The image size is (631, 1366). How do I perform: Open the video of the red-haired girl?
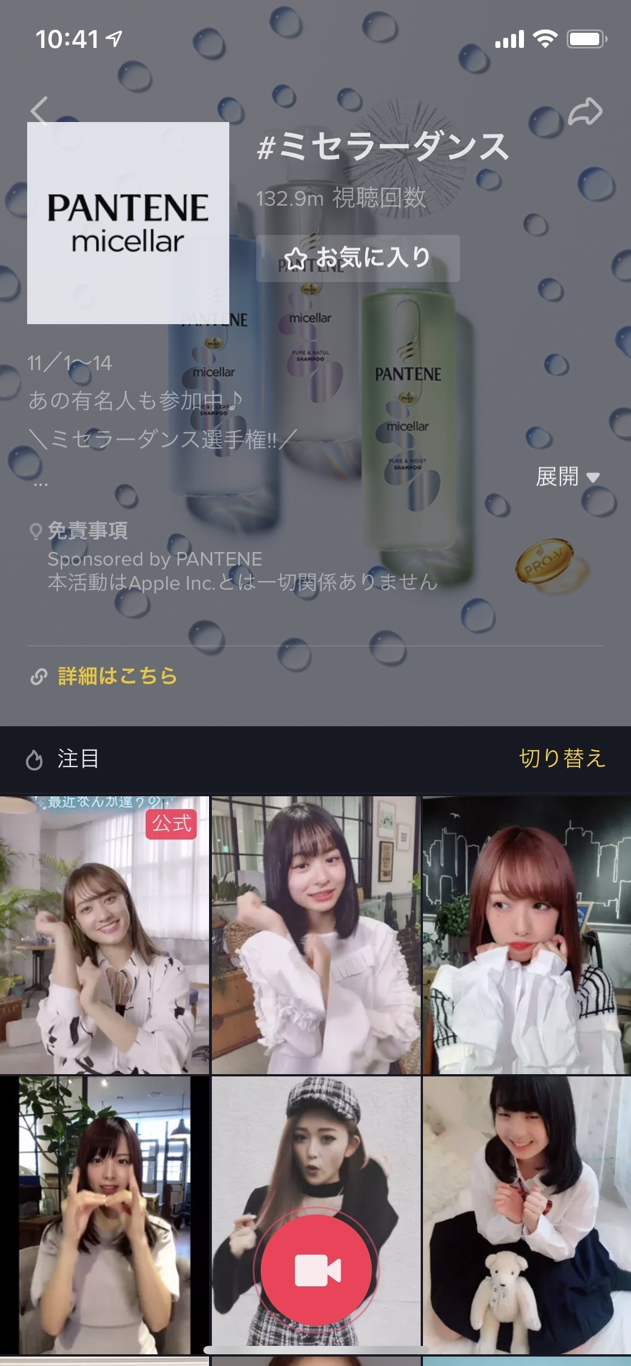pyautogui.click(x=527, y=935)
